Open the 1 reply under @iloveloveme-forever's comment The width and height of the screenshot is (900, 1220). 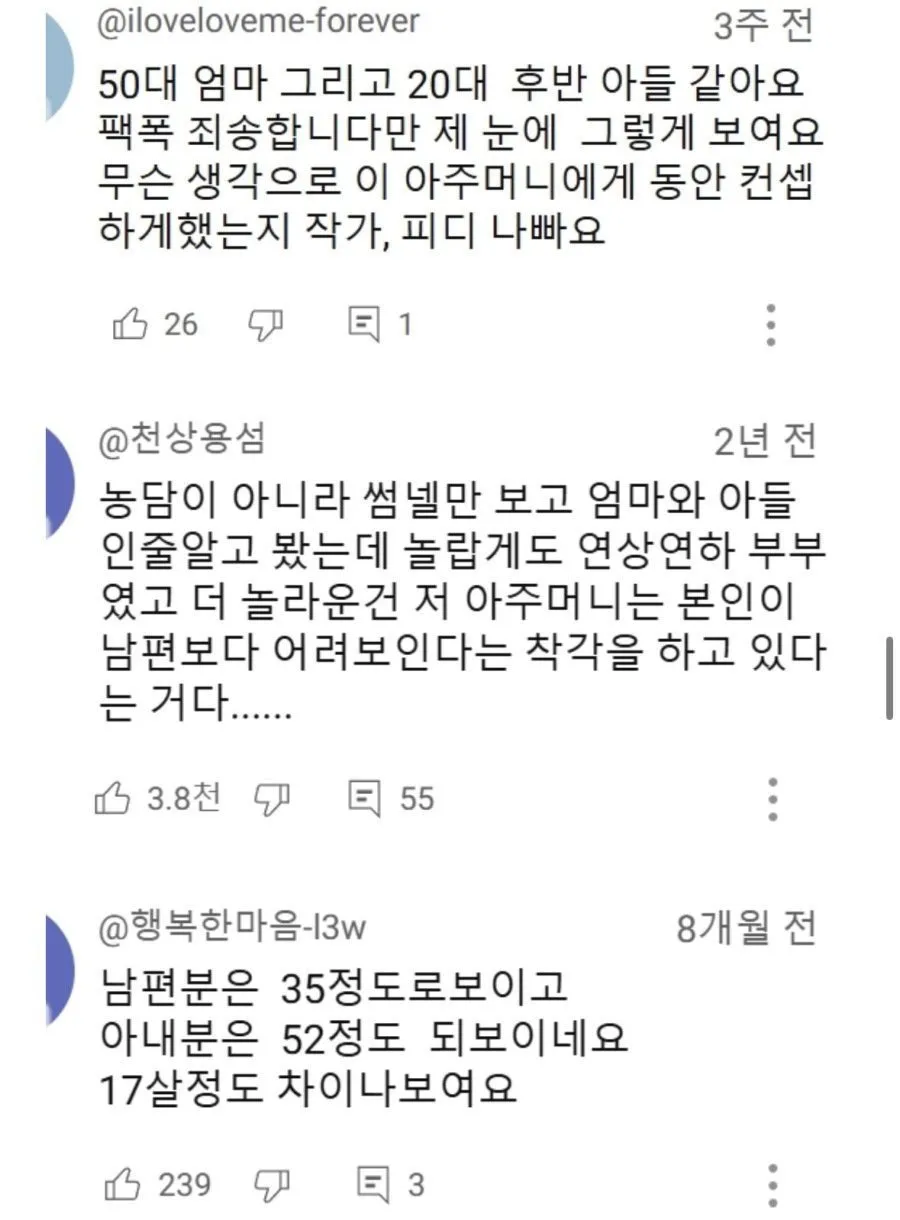coord(362,324)
